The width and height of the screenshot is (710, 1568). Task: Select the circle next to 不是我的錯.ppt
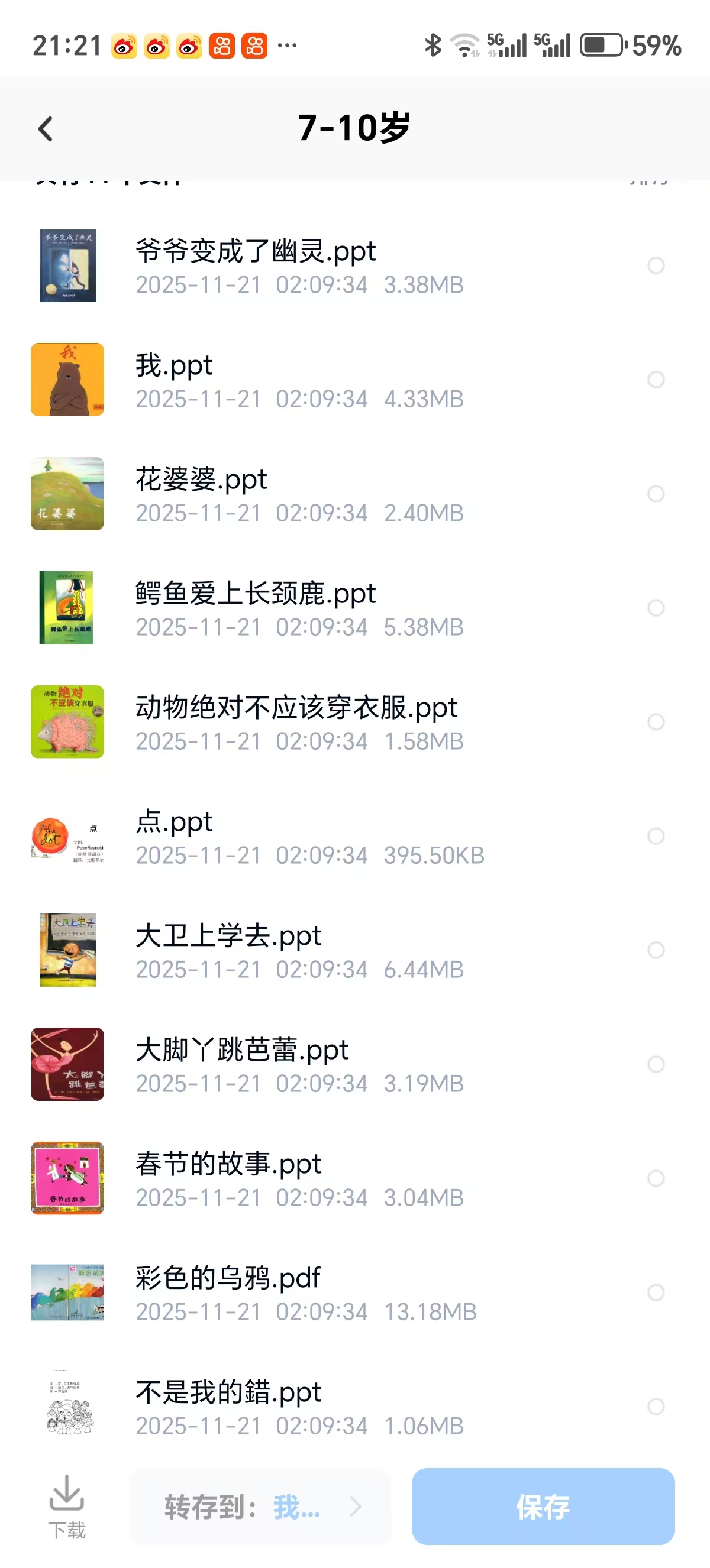[x=656, y=1407]
